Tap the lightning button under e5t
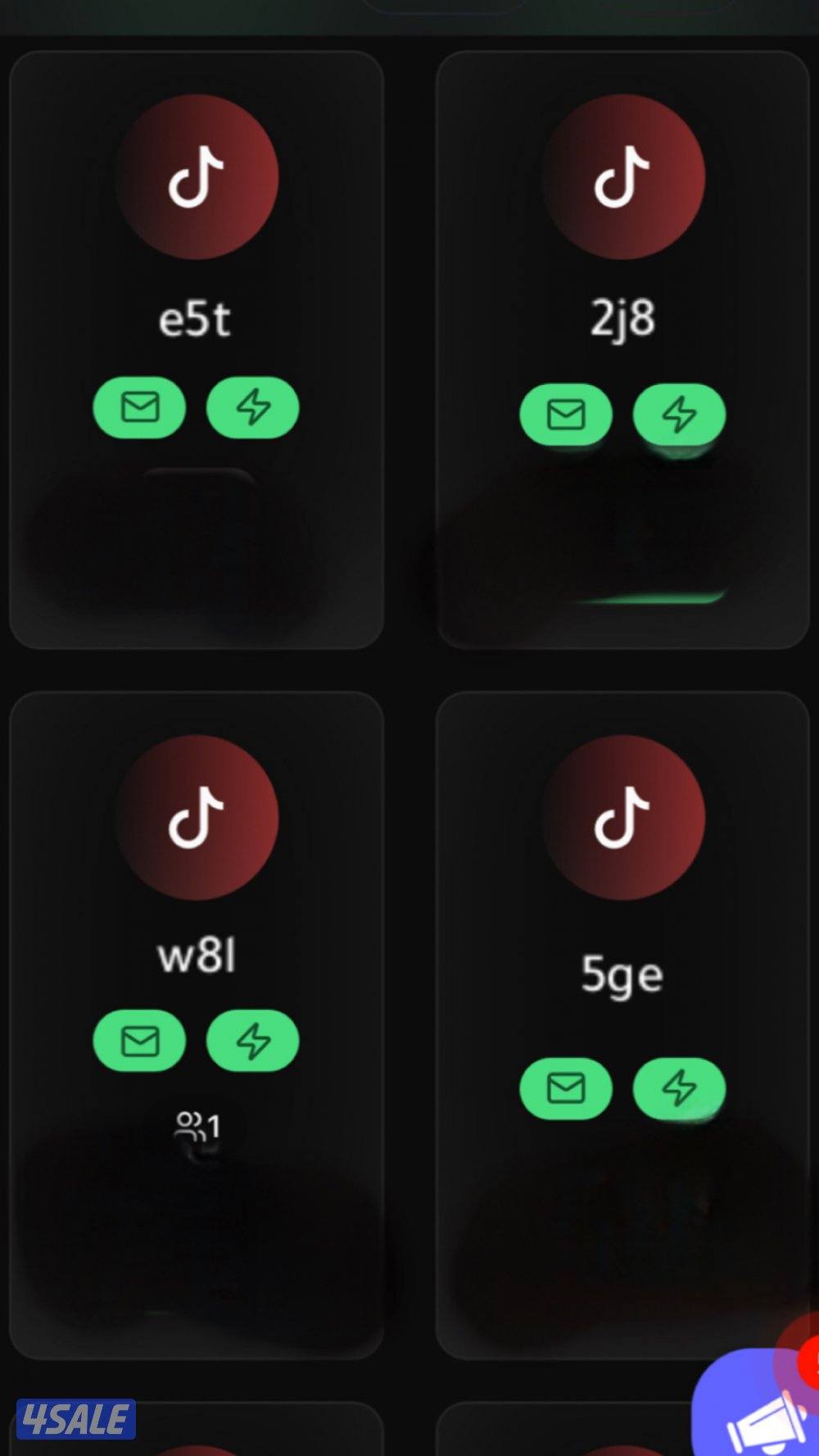Image resolution: width=819 pixels, height=1456 pixels. [x=252, y=407]
